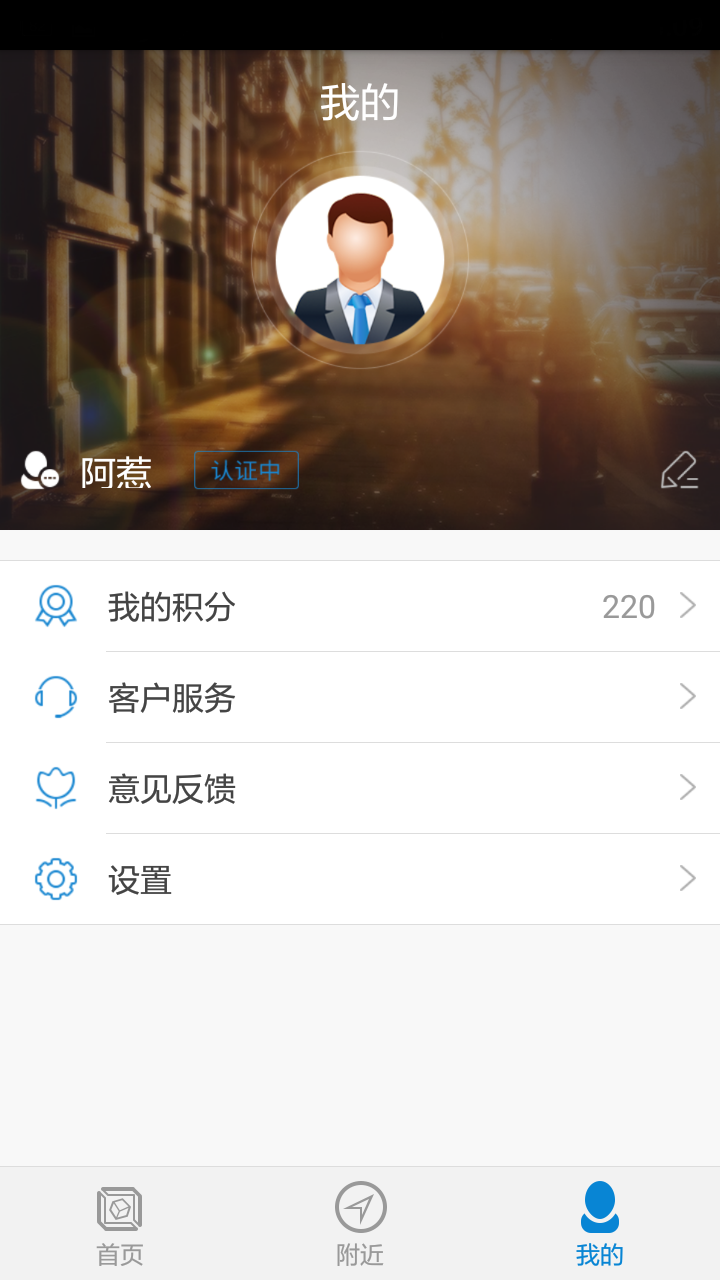Image resolution: width=720 pixels, height=1280 pixels.
Task: Expand the 设置 row chevron
Action: click(687, 878)
